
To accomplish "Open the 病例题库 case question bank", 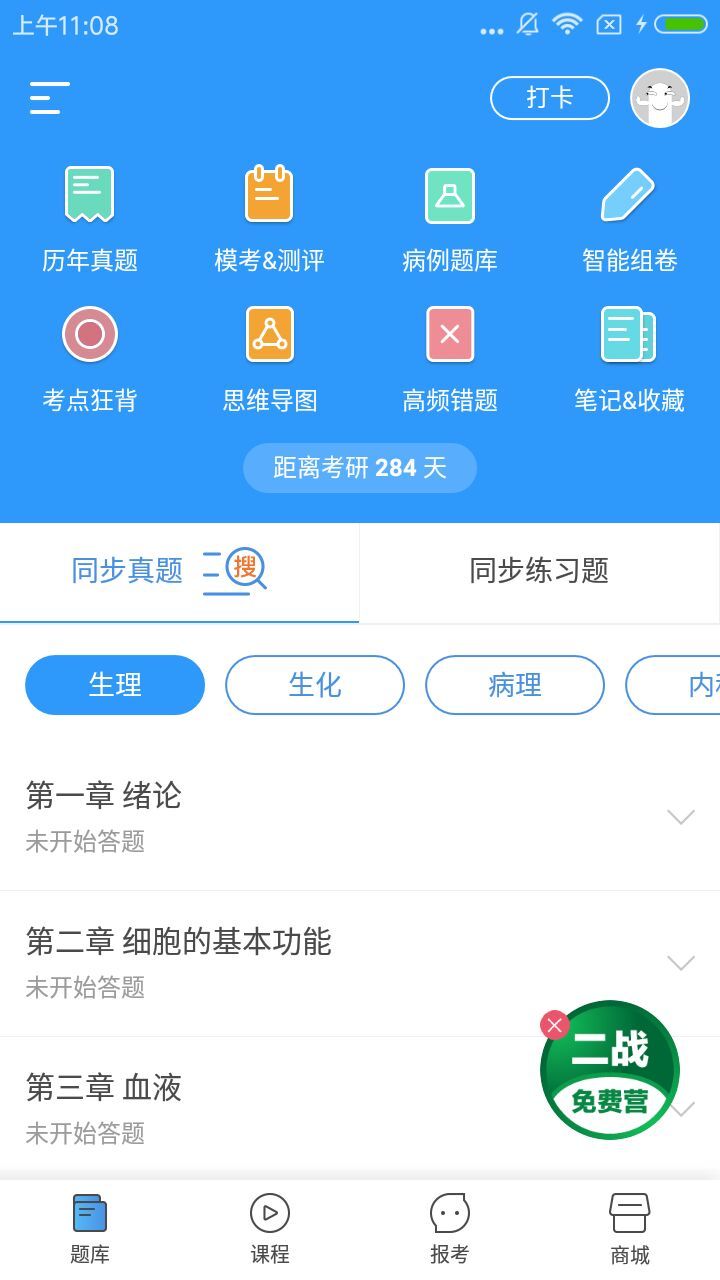I will pyautogui.click(x=449, y=213).
